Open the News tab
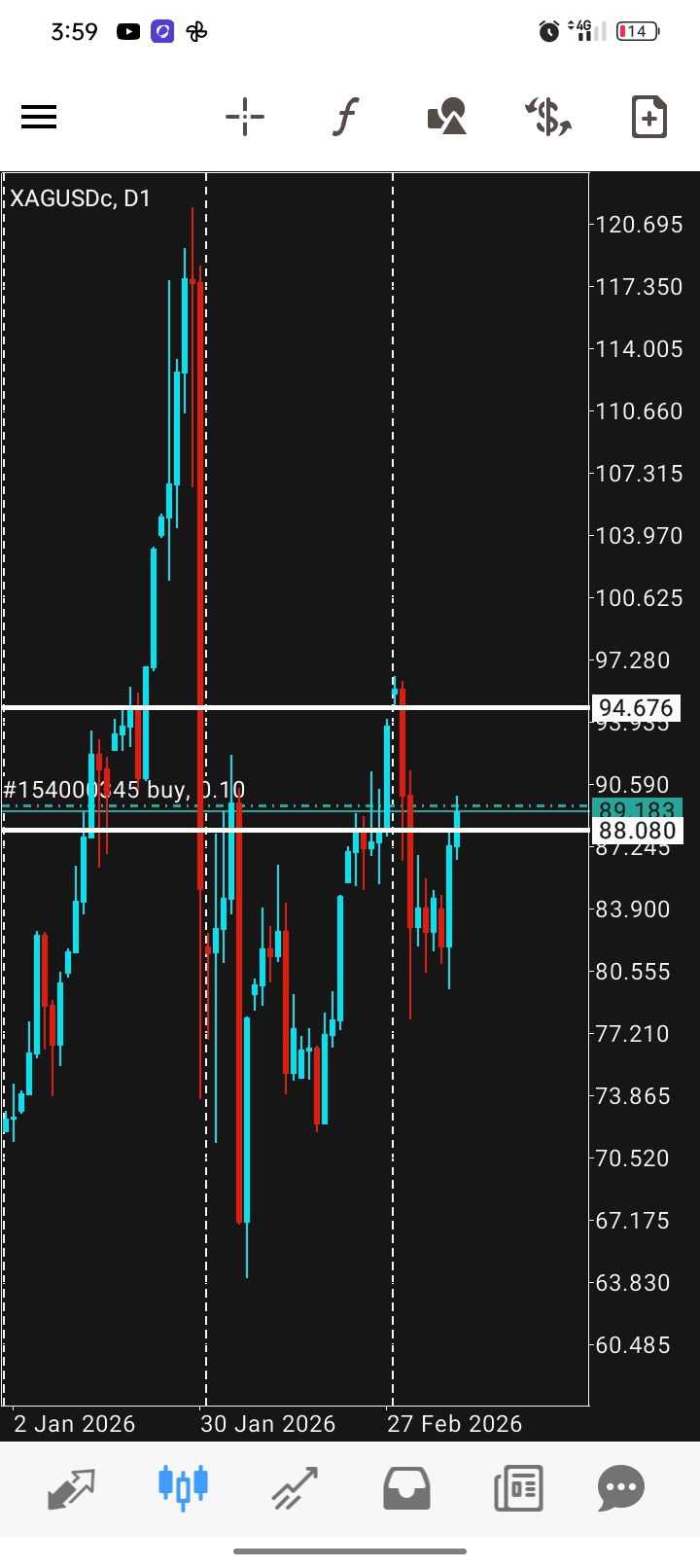This screenshot has height=1568, width=700. click(x=517, y=1488)
